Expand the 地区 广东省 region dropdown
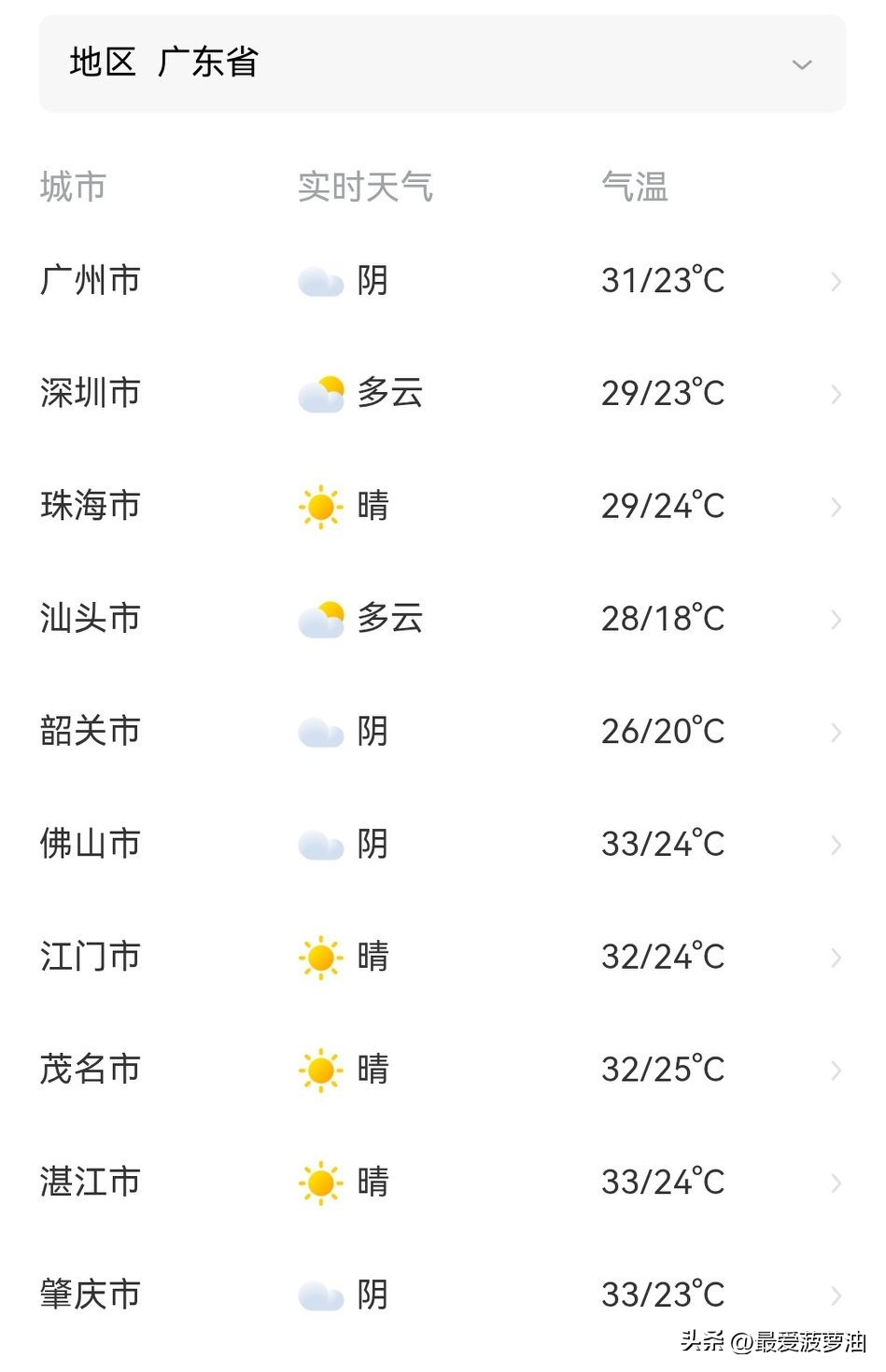 [443, 63]
